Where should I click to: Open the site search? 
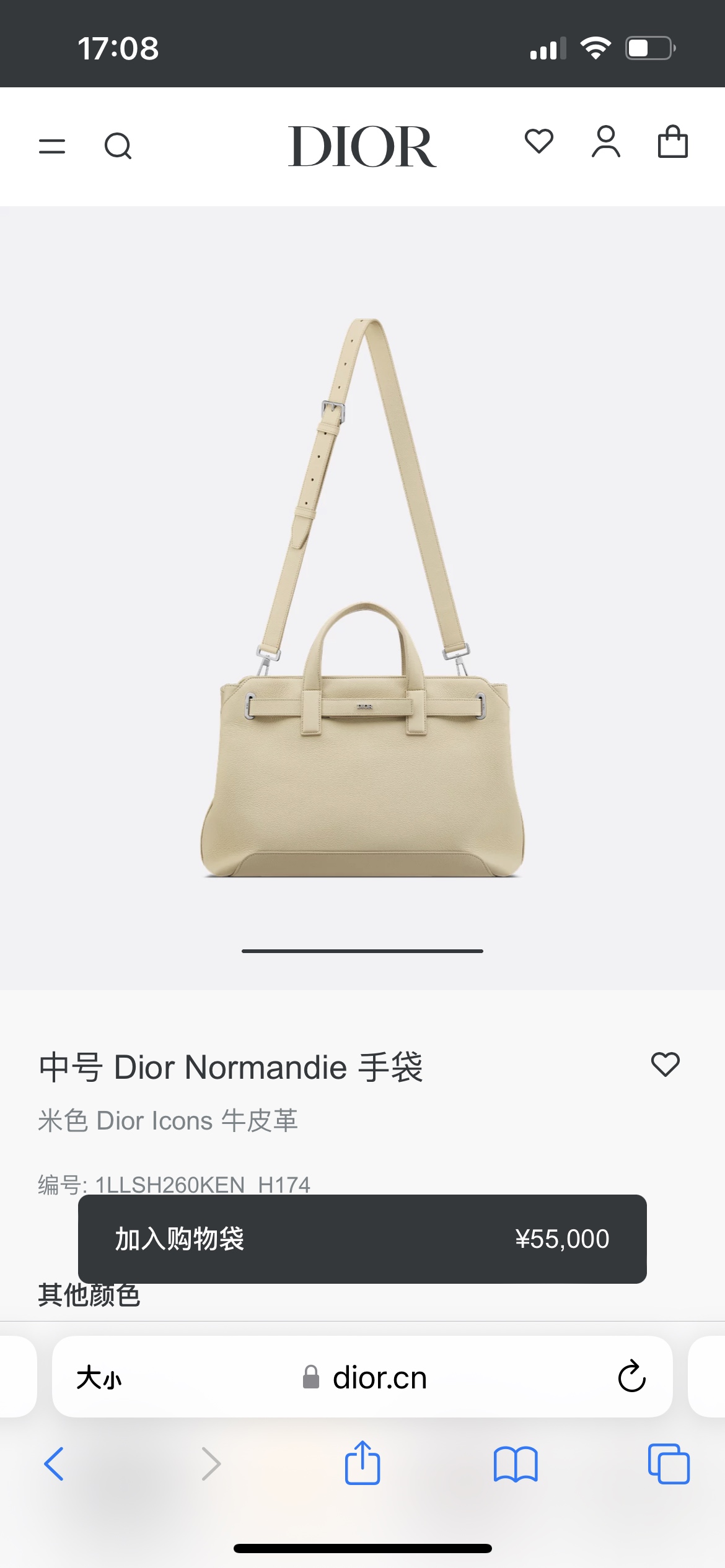pyautogui.click(x=118, y=147)
